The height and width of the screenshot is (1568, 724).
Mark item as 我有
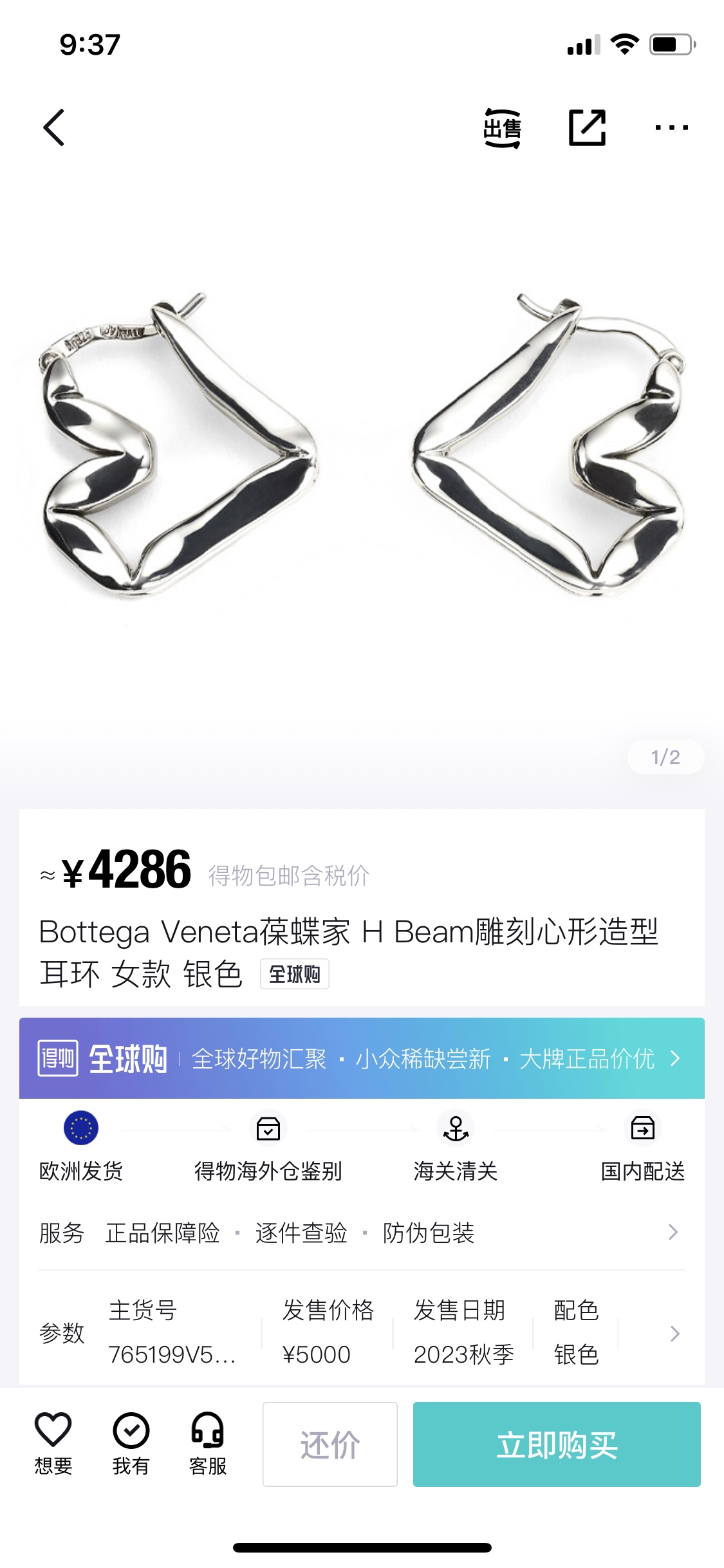[x=131, y=1443]
